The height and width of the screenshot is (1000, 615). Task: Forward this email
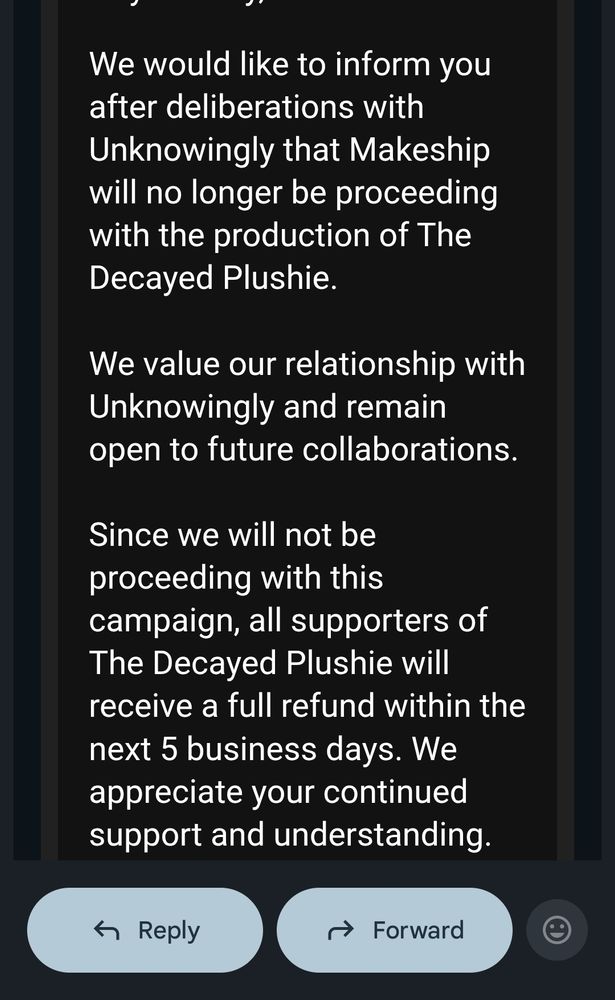point(394,930)
